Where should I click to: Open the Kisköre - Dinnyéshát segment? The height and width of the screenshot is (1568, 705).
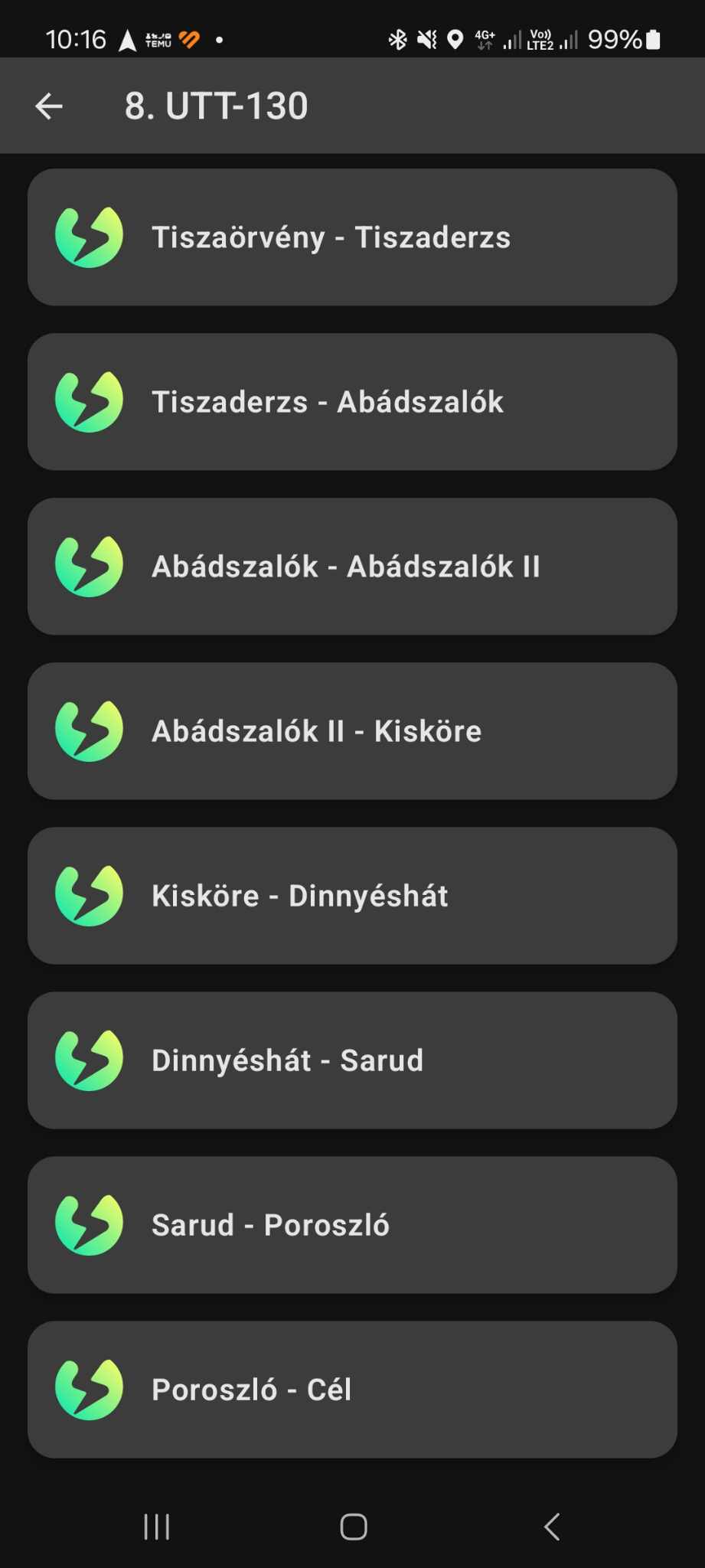(352, 896)
